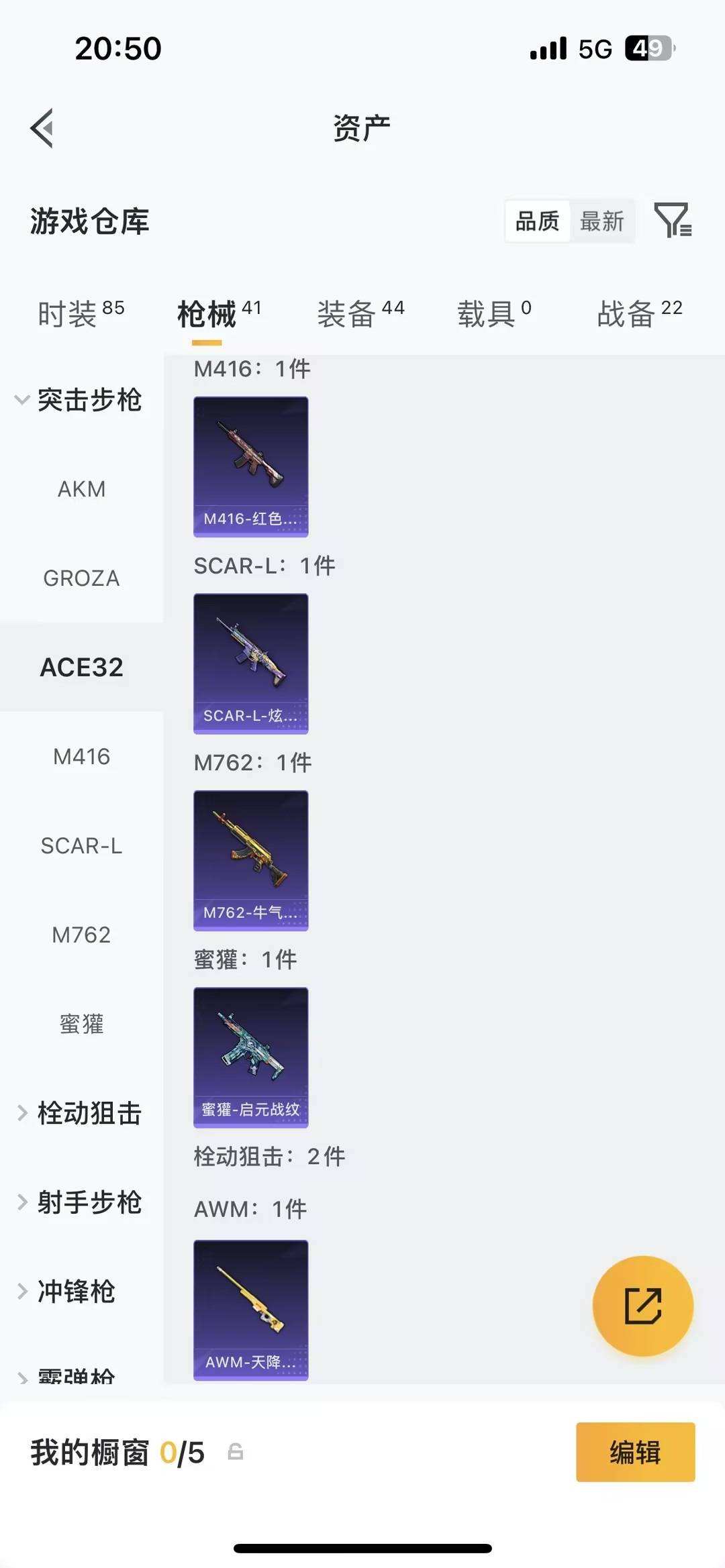Sort the warehouse by 品质
Viewport: 725px width, 1568px height.
[x=537, y=221]
